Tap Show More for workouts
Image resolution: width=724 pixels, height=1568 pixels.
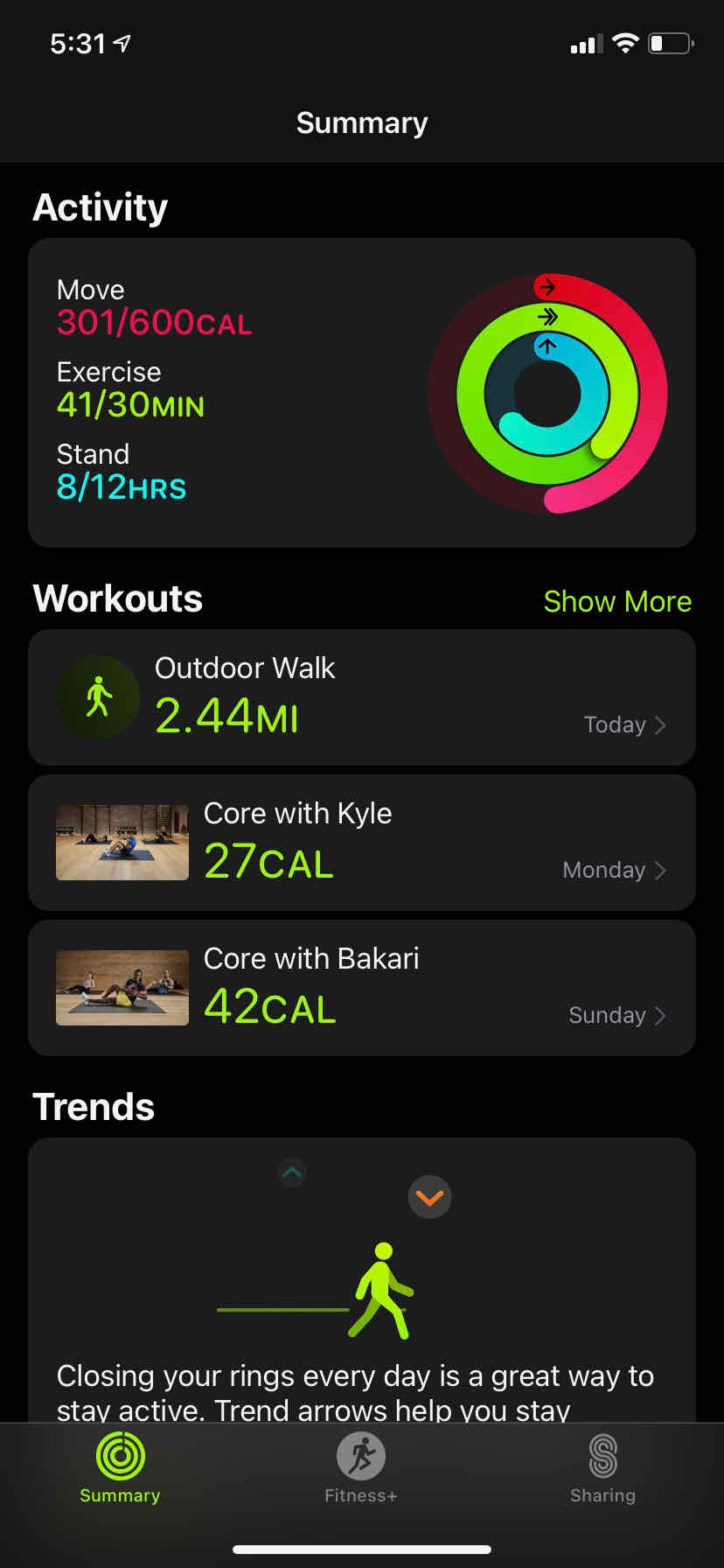(617, 601)
